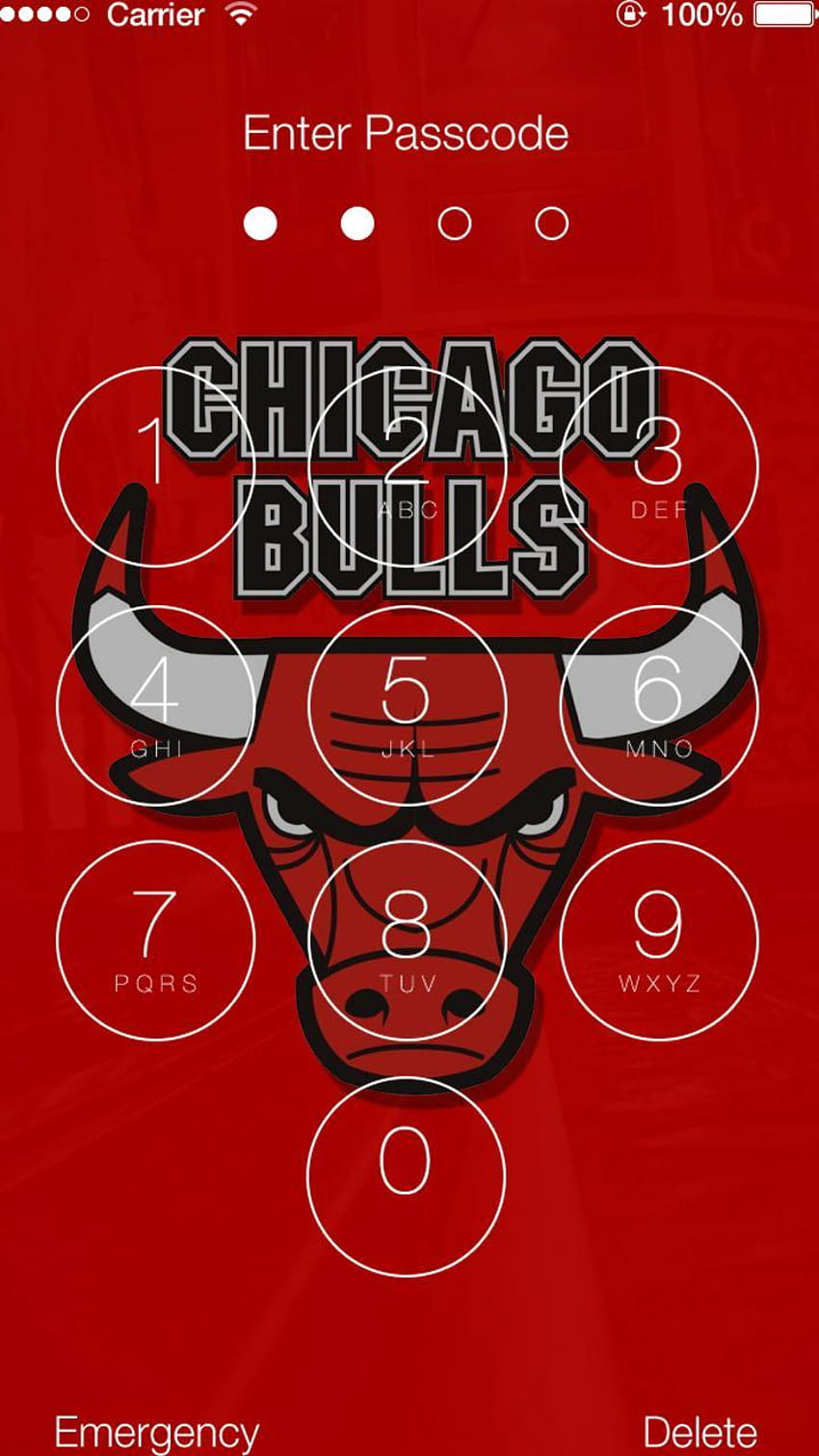Viewport: 819px width, 1456px height.
Task: Select the 8 TUV key
Action: (x=407, y=940)
